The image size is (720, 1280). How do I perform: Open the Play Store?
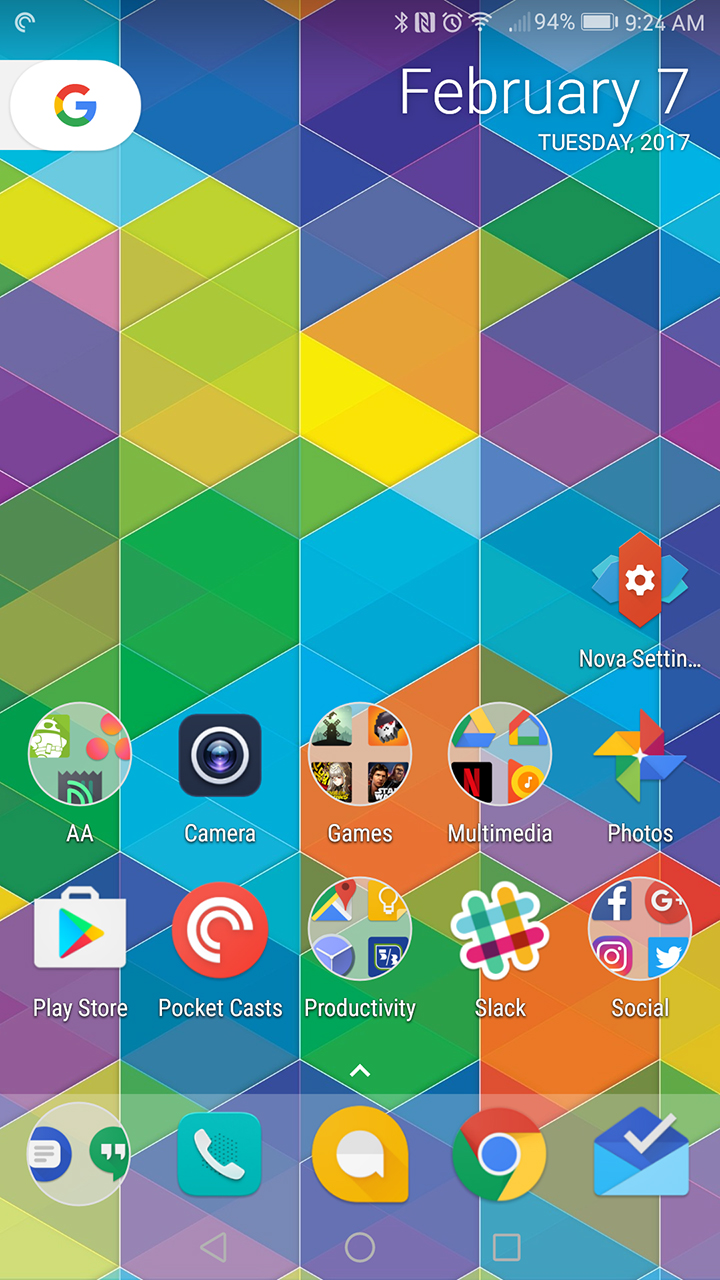(x=80, y=930)
